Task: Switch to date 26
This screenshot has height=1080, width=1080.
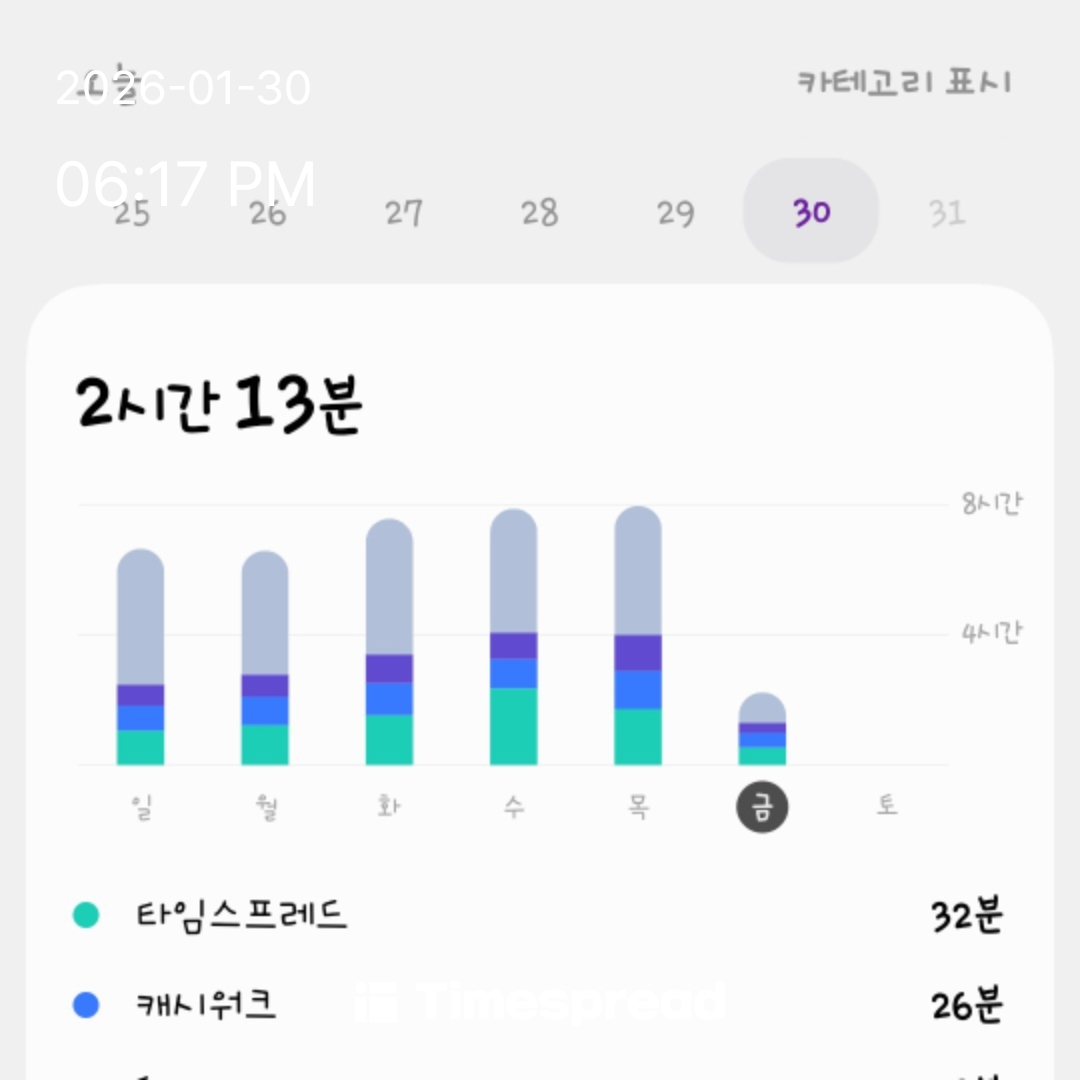Action: (x=267, y=212)
